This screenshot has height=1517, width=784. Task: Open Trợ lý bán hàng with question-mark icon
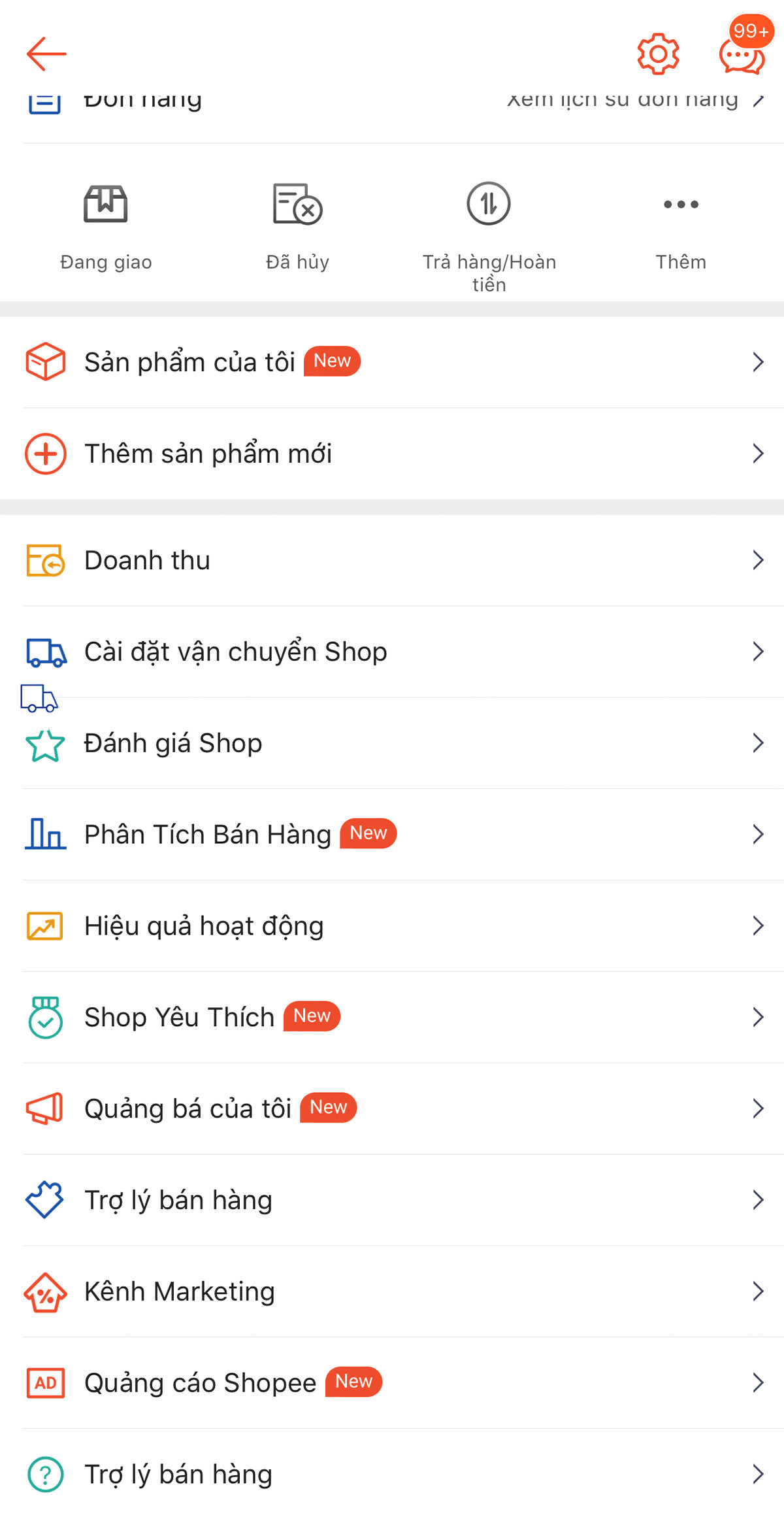click(x=392, y=1475)
